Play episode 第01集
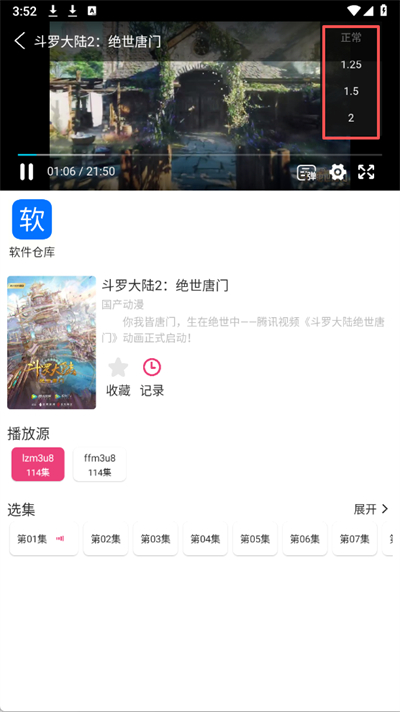This screenshot has width=400, height=712. pos(44,539)
